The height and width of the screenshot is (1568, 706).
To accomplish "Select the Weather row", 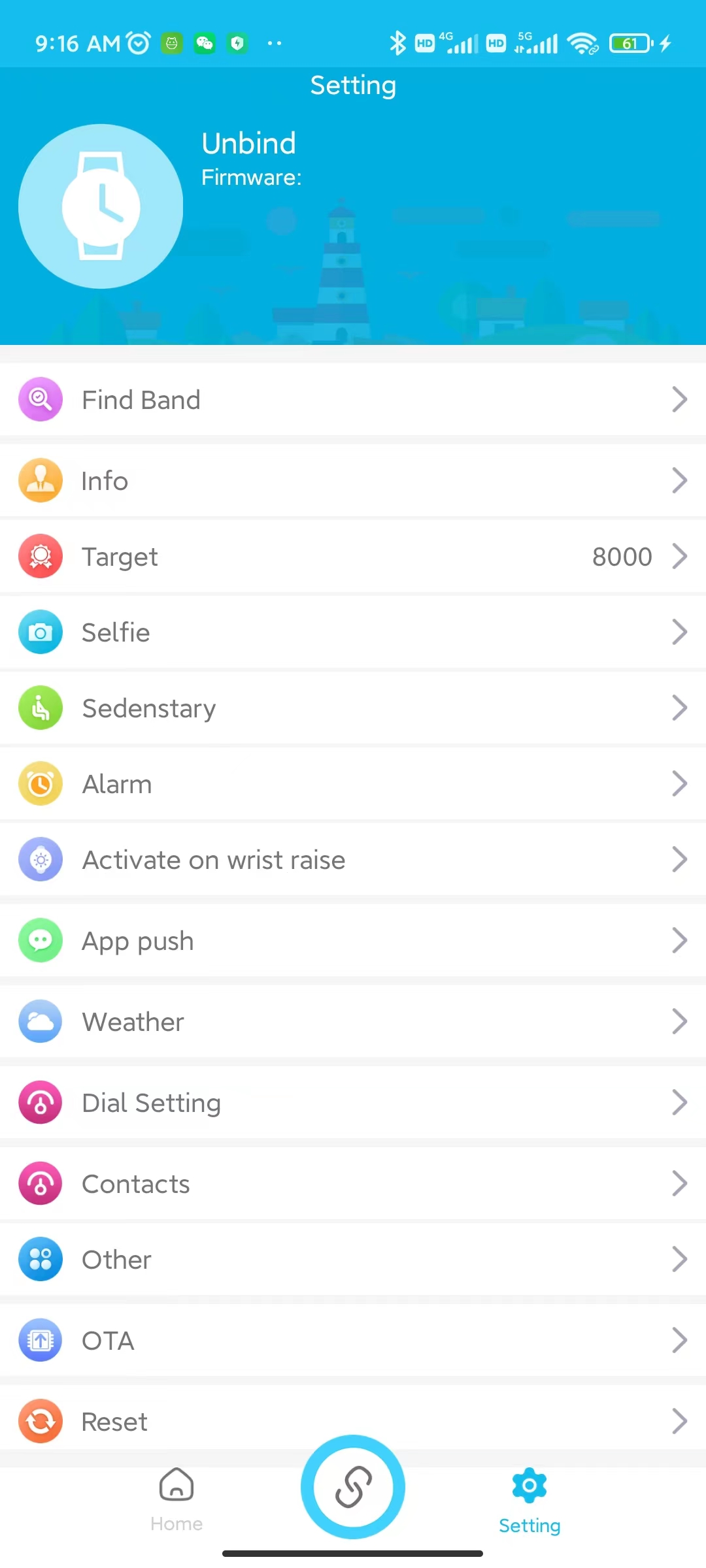I will pyautogui.click(x=353, y=1022).
